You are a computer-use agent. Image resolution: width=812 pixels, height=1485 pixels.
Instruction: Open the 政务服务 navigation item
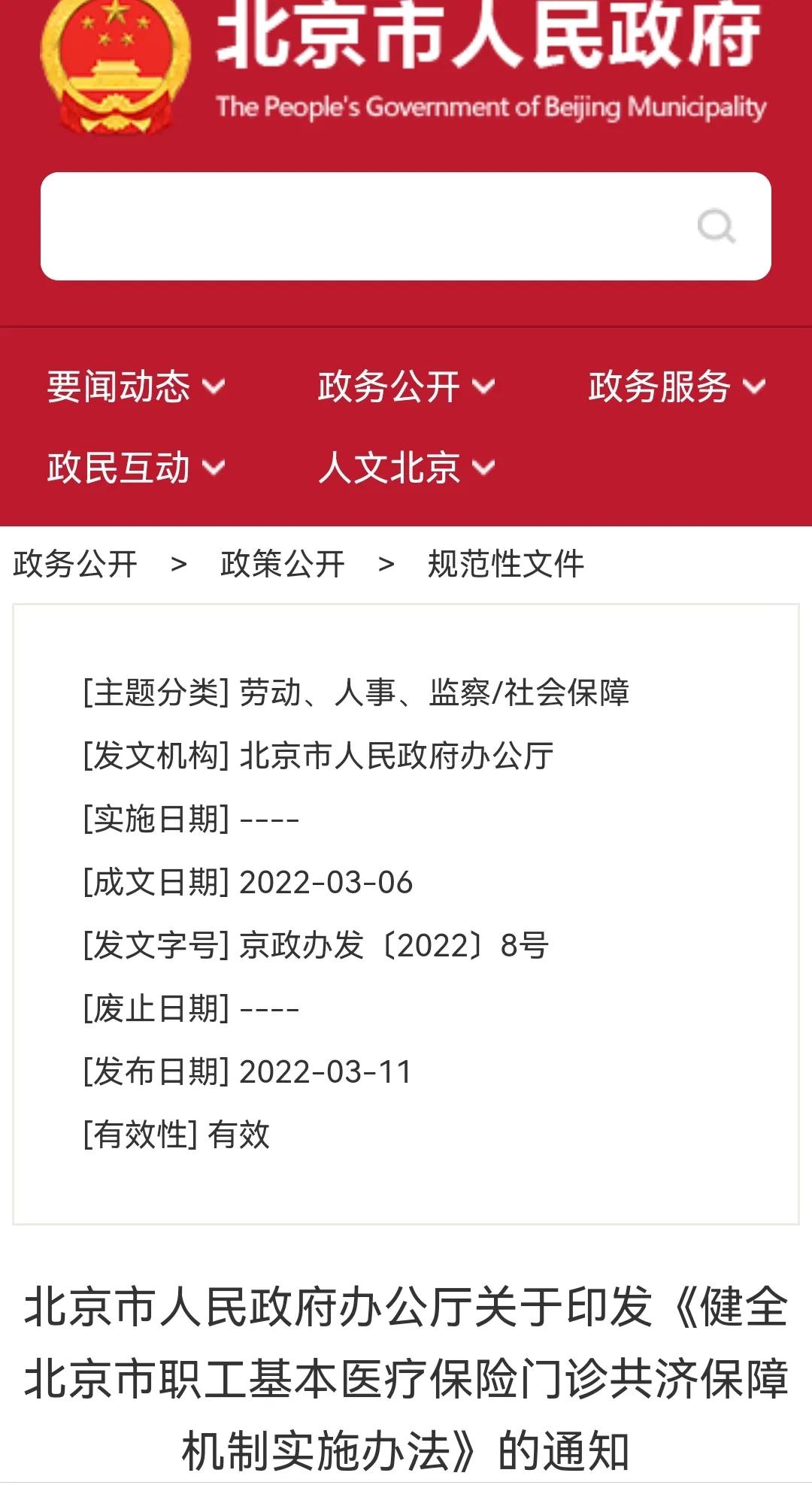pos(658,387)
